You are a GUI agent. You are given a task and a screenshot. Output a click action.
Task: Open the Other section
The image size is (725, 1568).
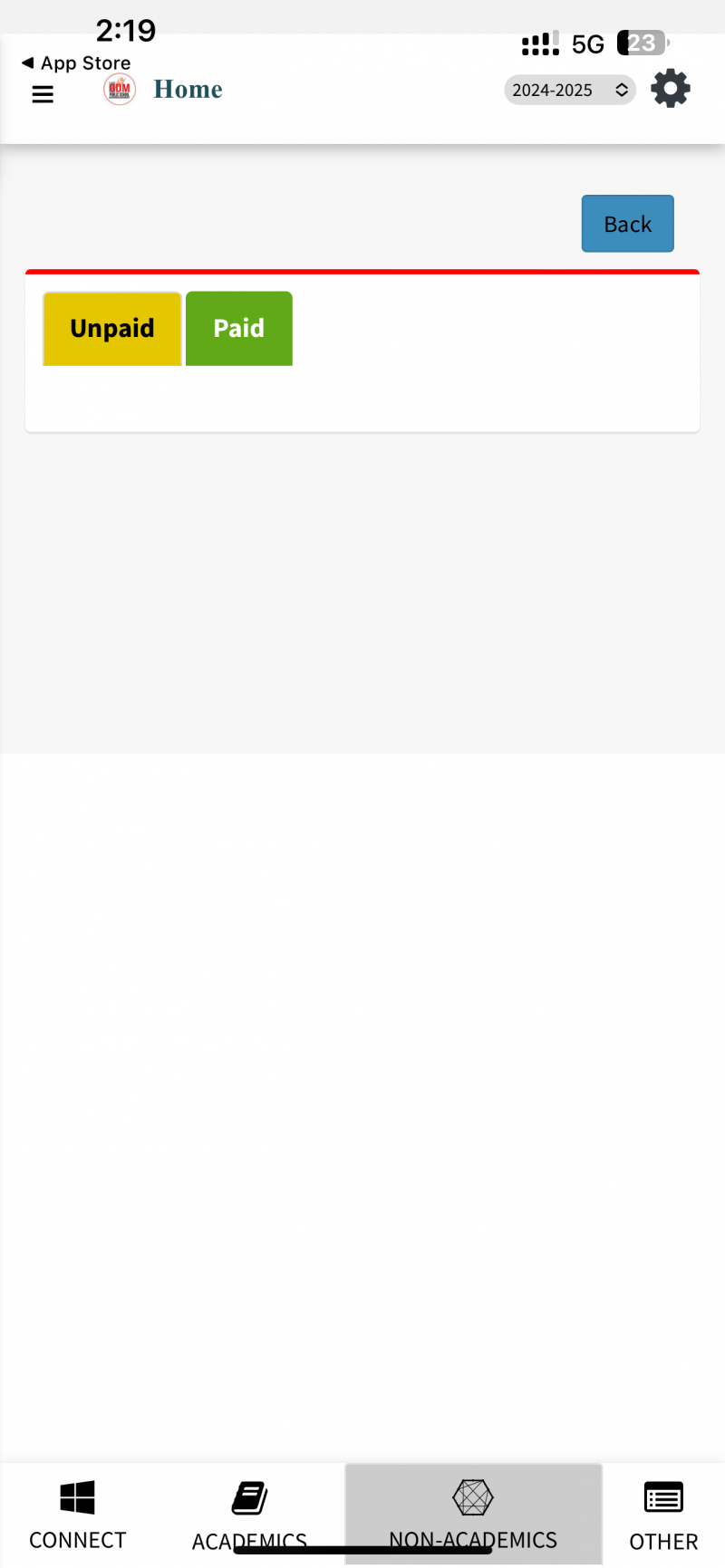(663, 1514)
